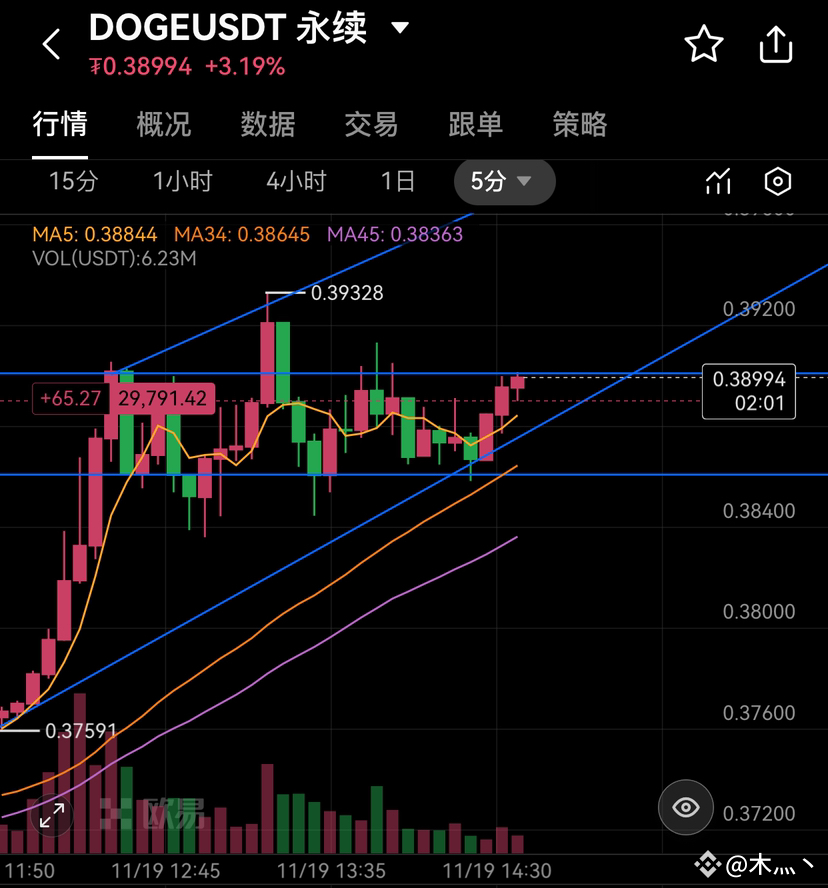Toggle the eye visibility icon bottom right
The height and width of the screenshot is (888, 828).
coord(685,807)
